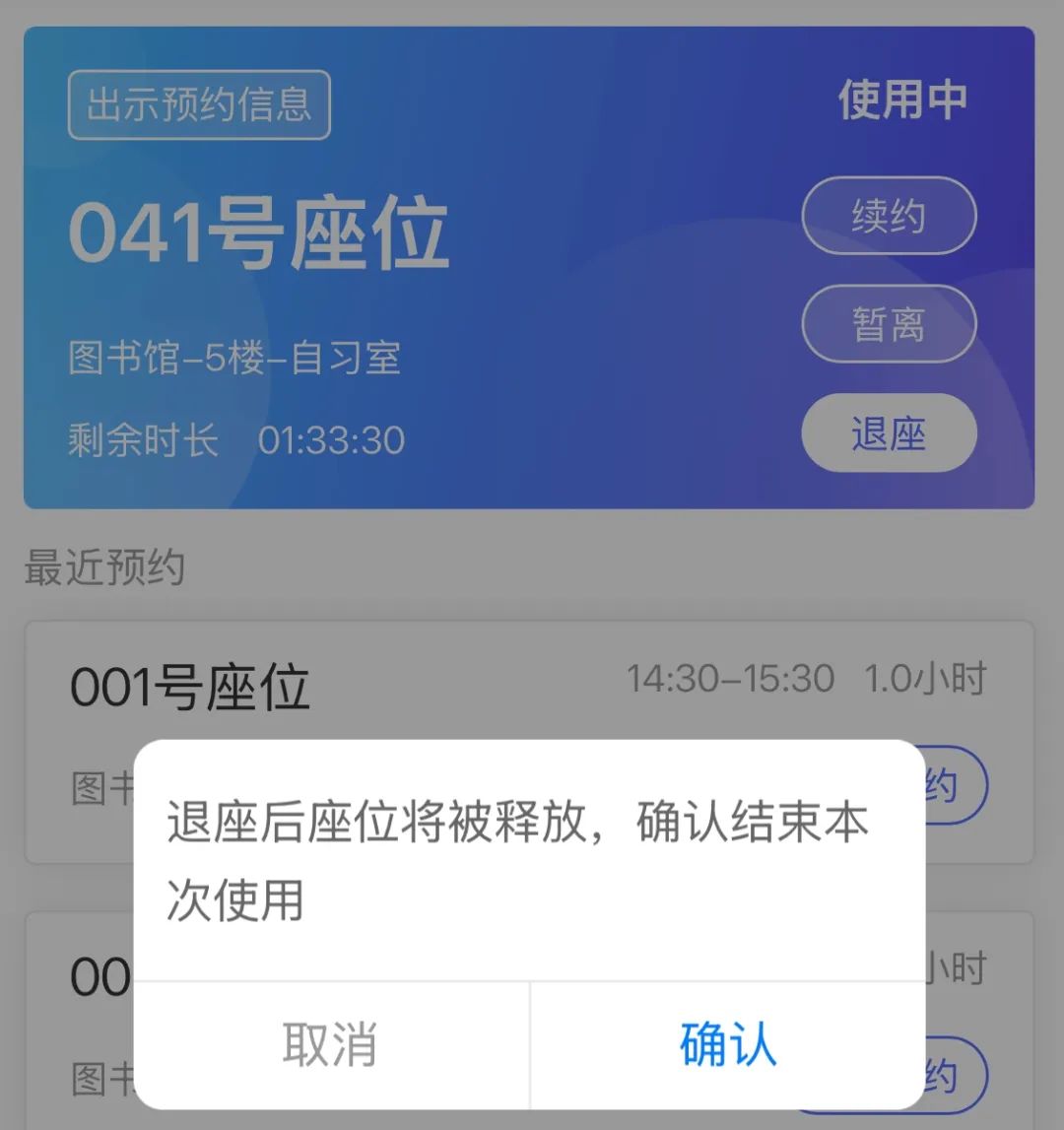Tap 暂离 to leave temporarily

[x=889, y=324]
